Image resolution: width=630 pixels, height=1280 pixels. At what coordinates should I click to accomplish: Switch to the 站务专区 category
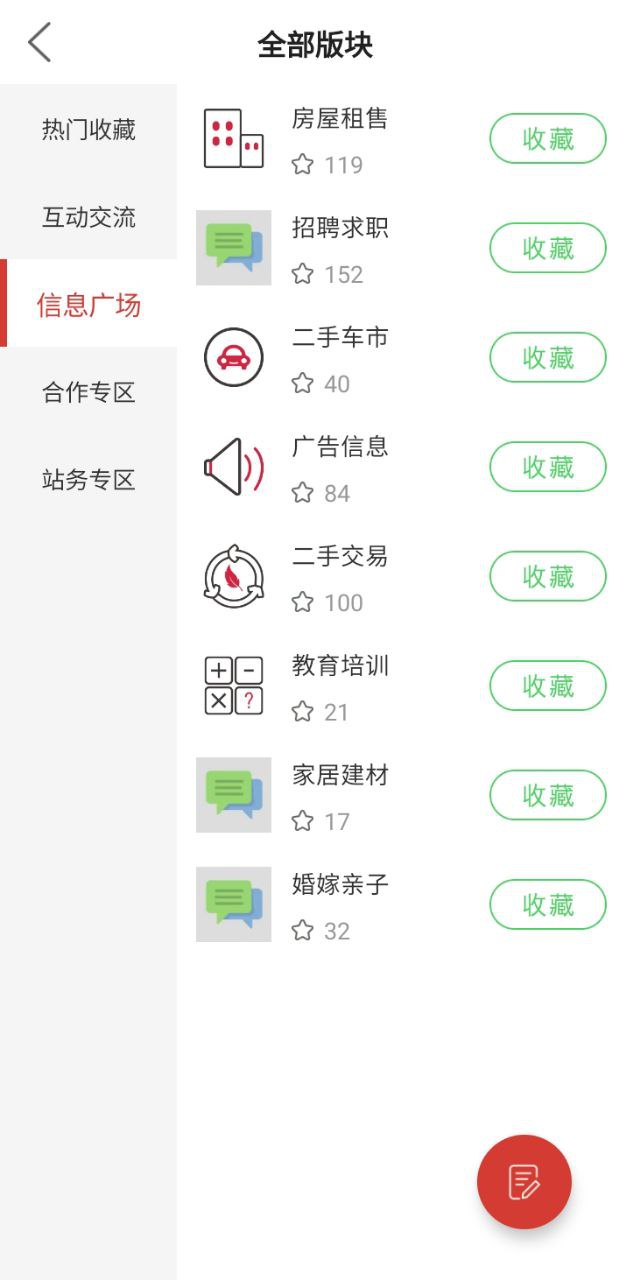click(x=88, y=481)
